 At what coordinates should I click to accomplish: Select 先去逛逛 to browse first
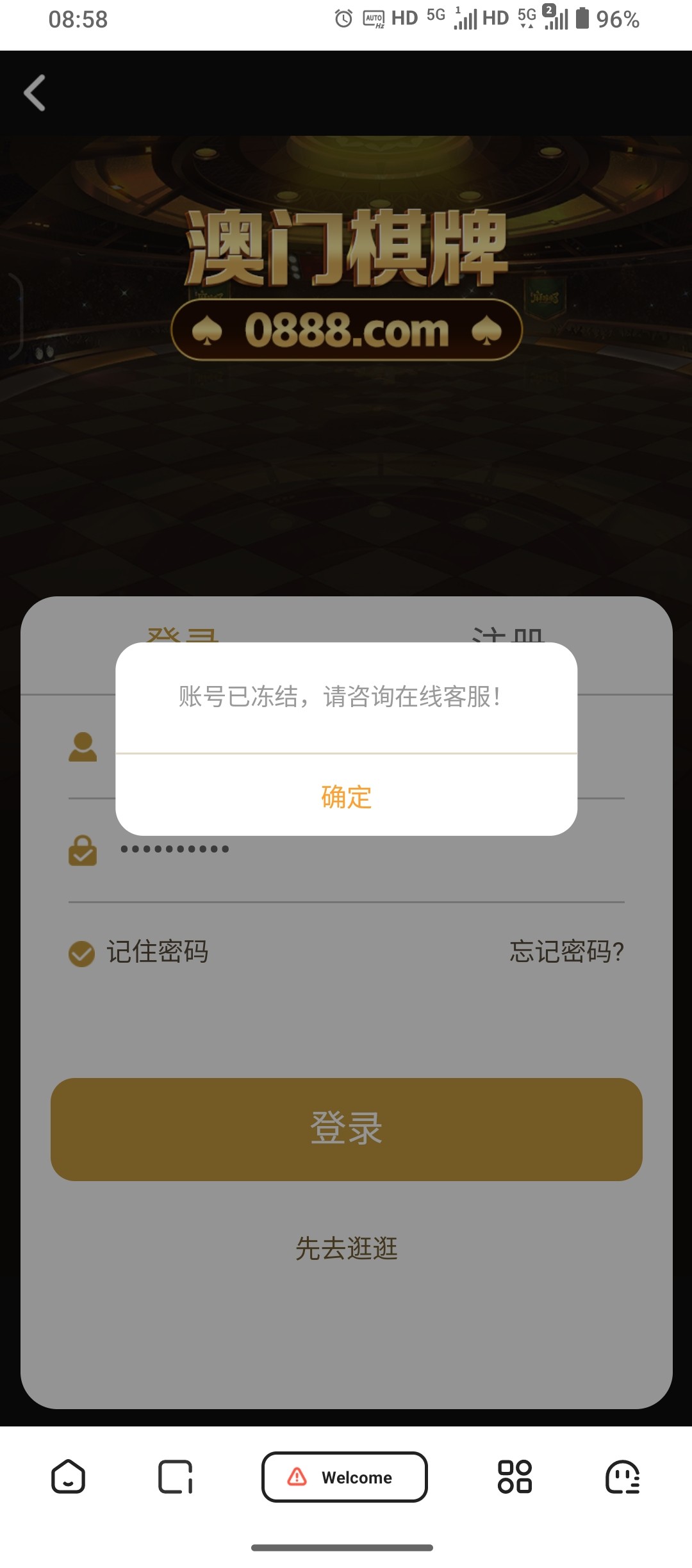346,1248
